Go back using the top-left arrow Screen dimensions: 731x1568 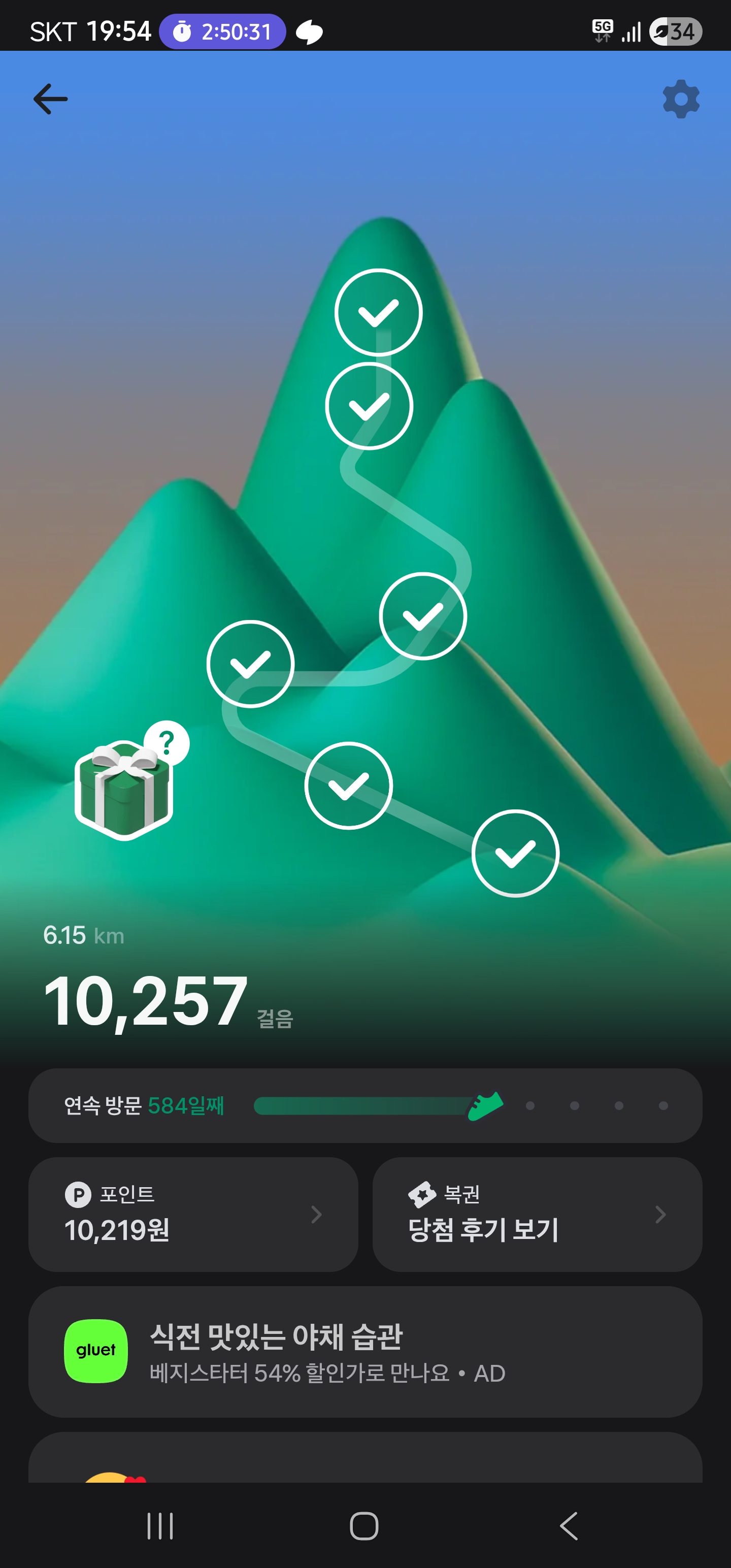(51, 99)
